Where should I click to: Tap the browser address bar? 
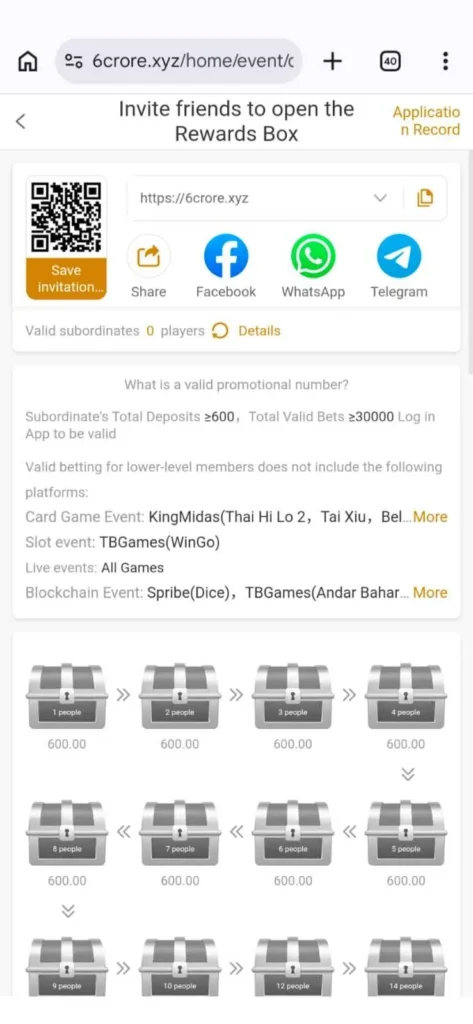click(x=179, y=61)
